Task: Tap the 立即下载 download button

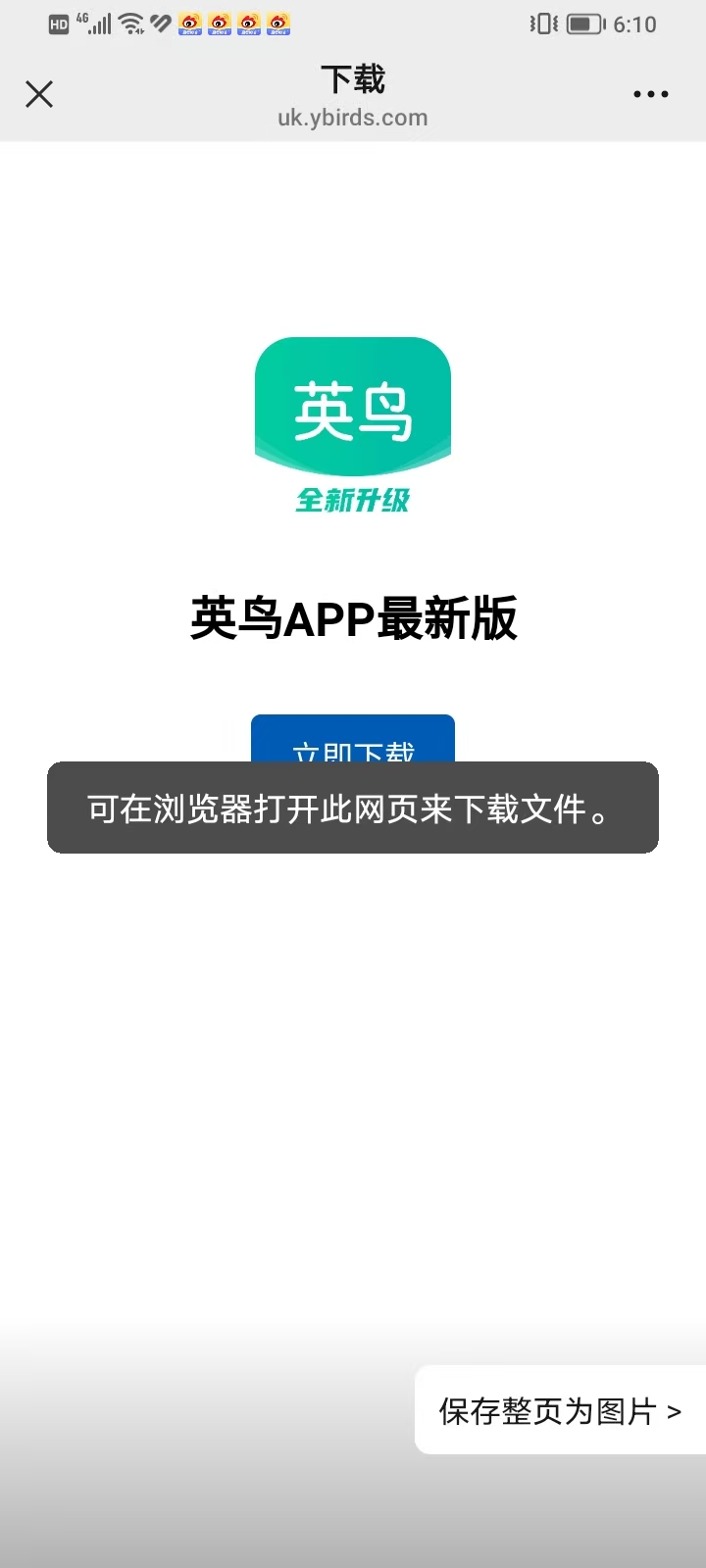Action: point(353,739)
